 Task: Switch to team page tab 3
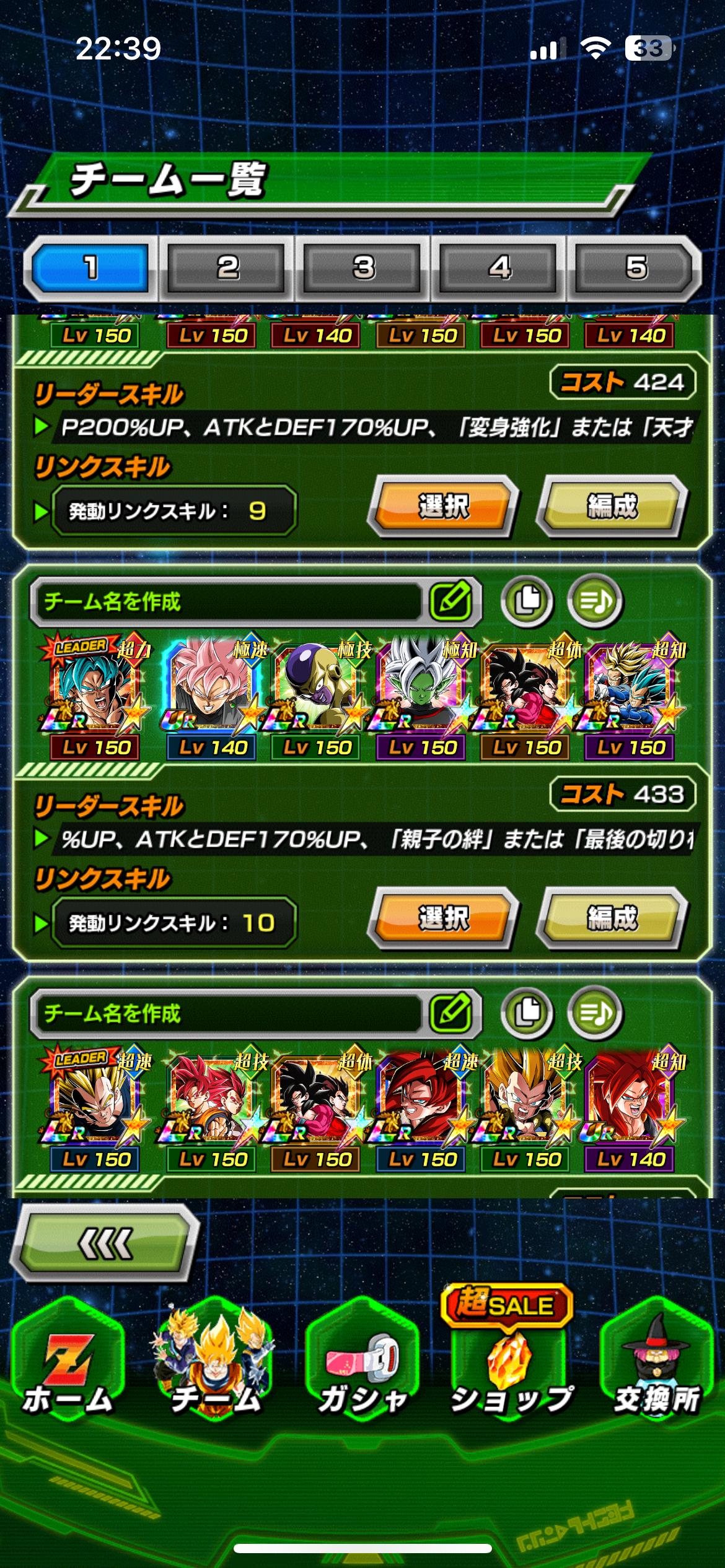pos(363,268)
